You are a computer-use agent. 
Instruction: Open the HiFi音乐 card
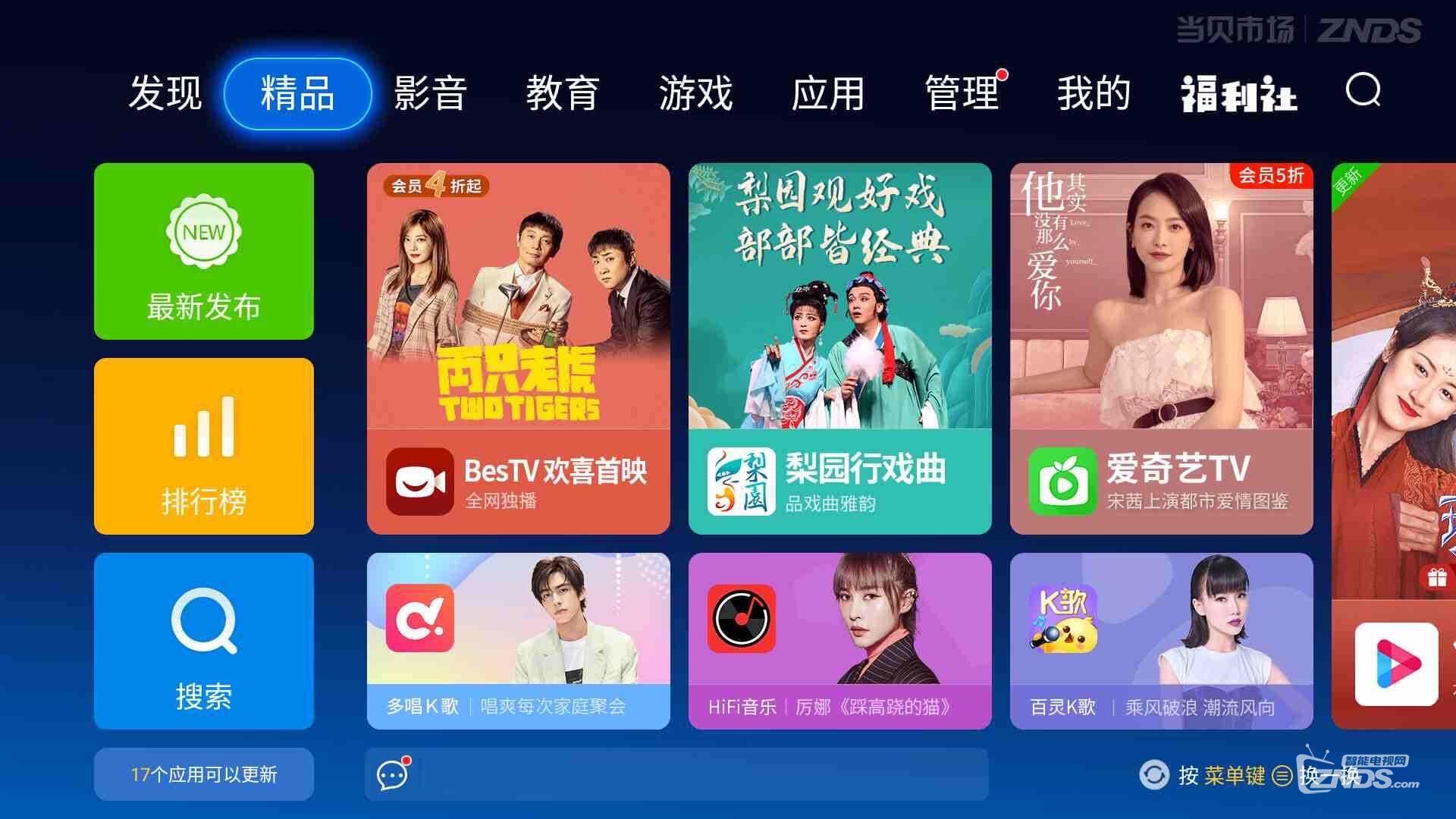(x=839, y=641)
